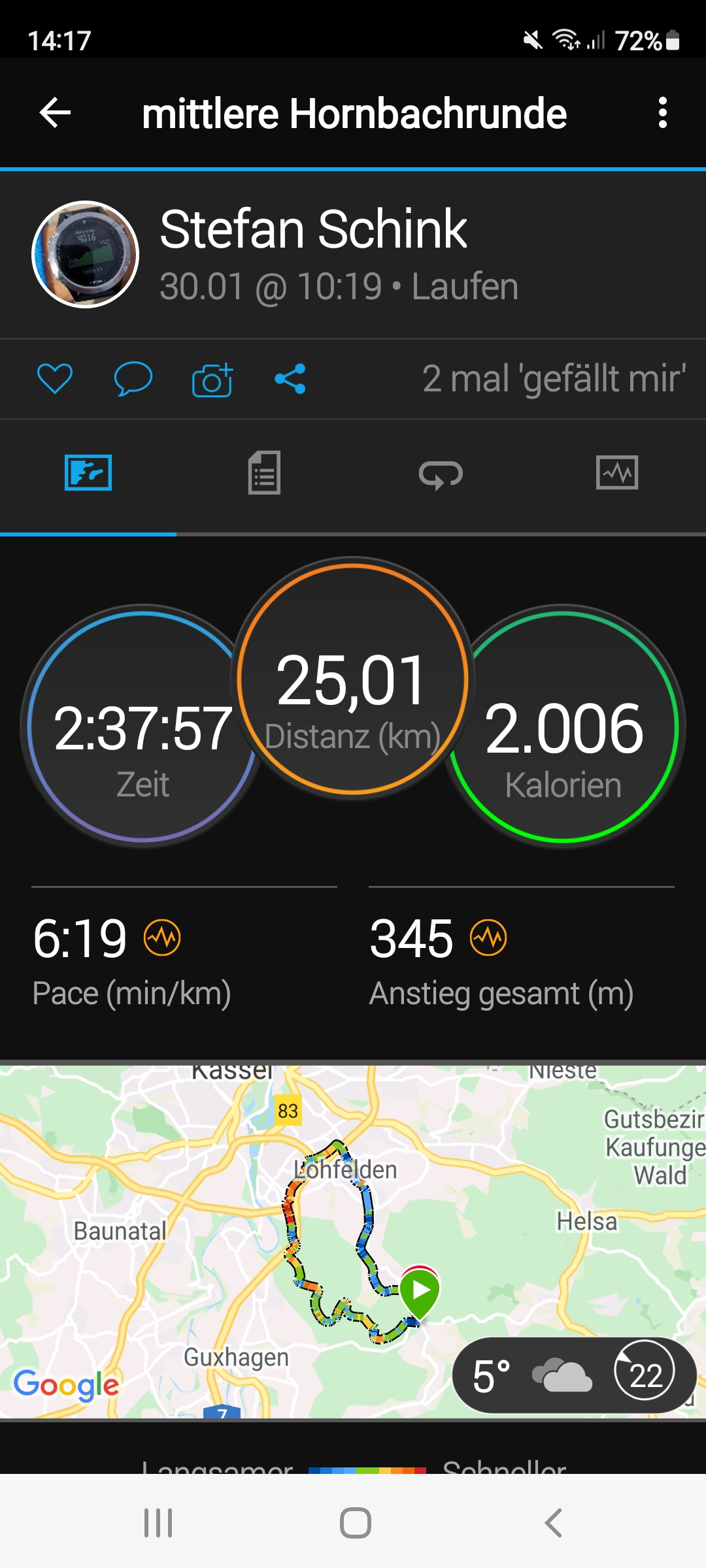Image resolution: width=706 pixels, height=1568 pixels.
Task: Switch to the stats list tab
Action: (x=265, y=472)
